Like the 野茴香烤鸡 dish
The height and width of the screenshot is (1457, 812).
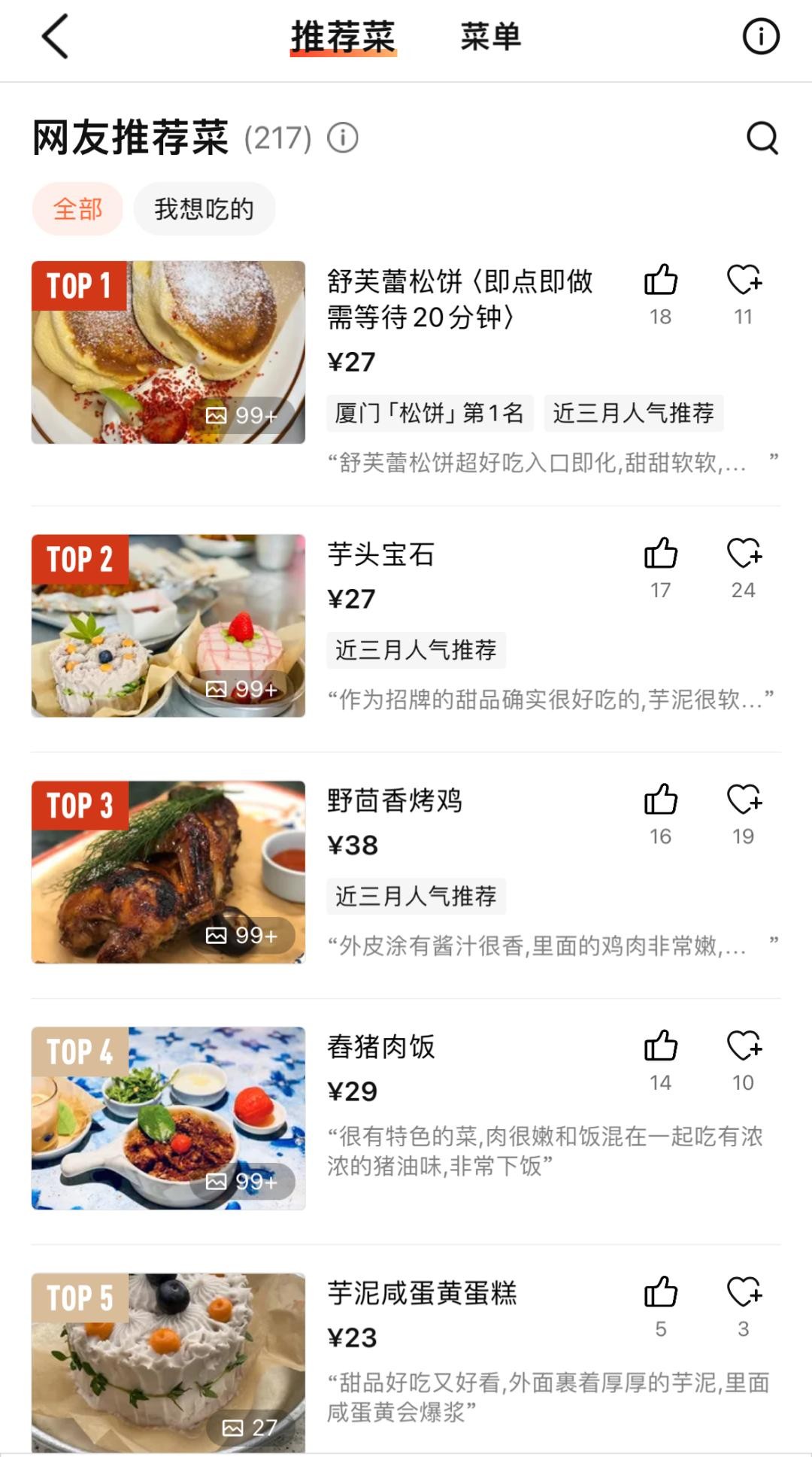click(x=661, y=800)
